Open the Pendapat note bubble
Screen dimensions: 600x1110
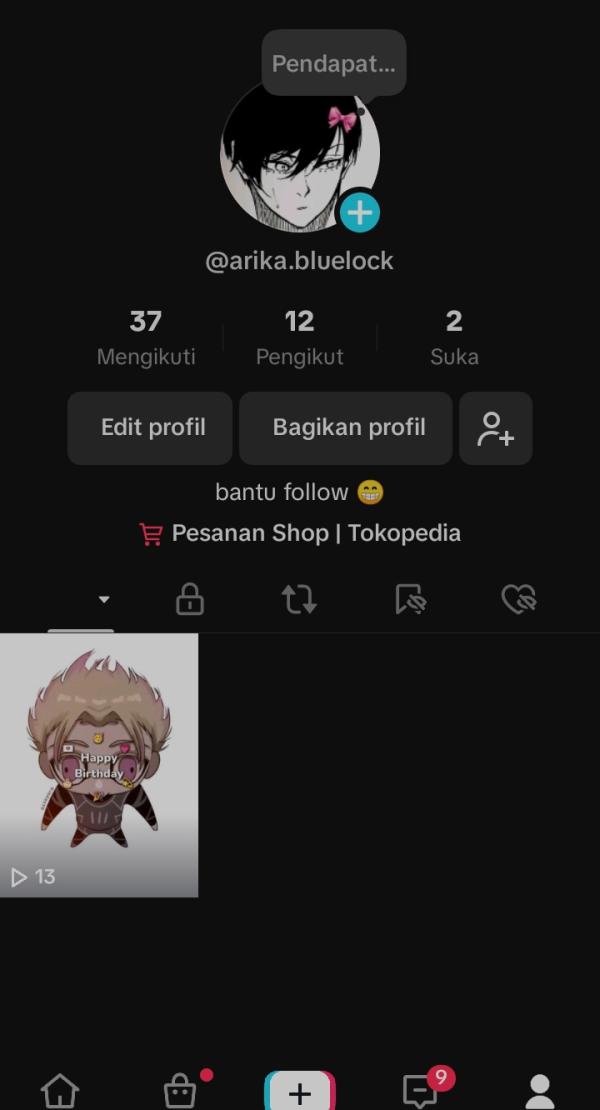(x=334, y=64)
